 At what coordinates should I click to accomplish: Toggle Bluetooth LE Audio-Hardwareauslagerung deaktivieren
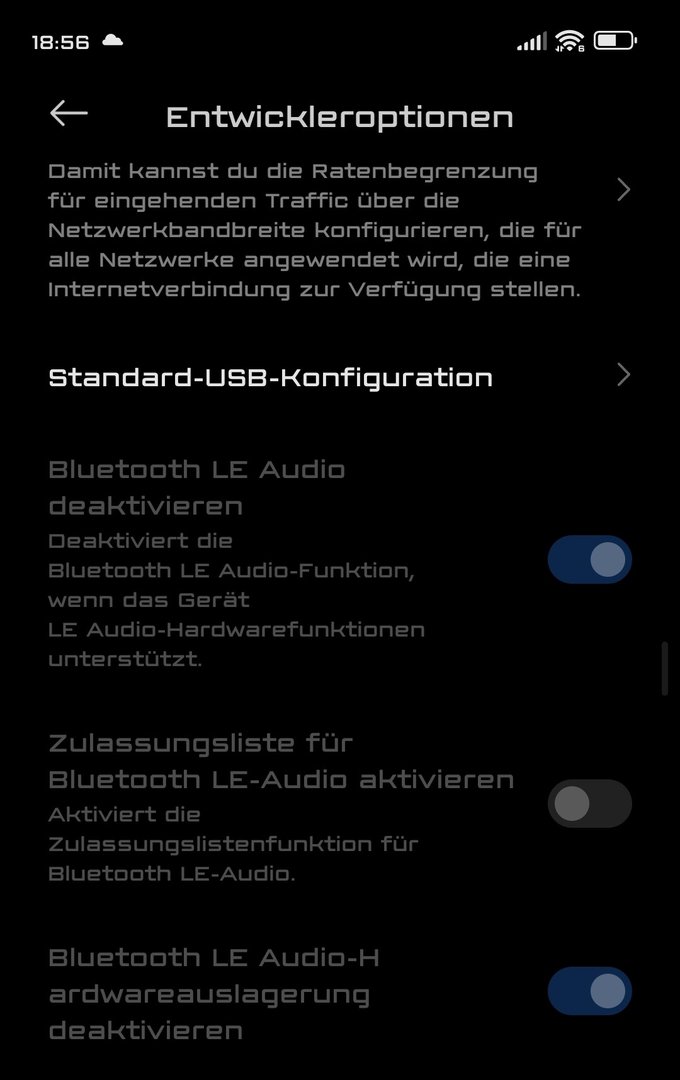click(589, 991)
